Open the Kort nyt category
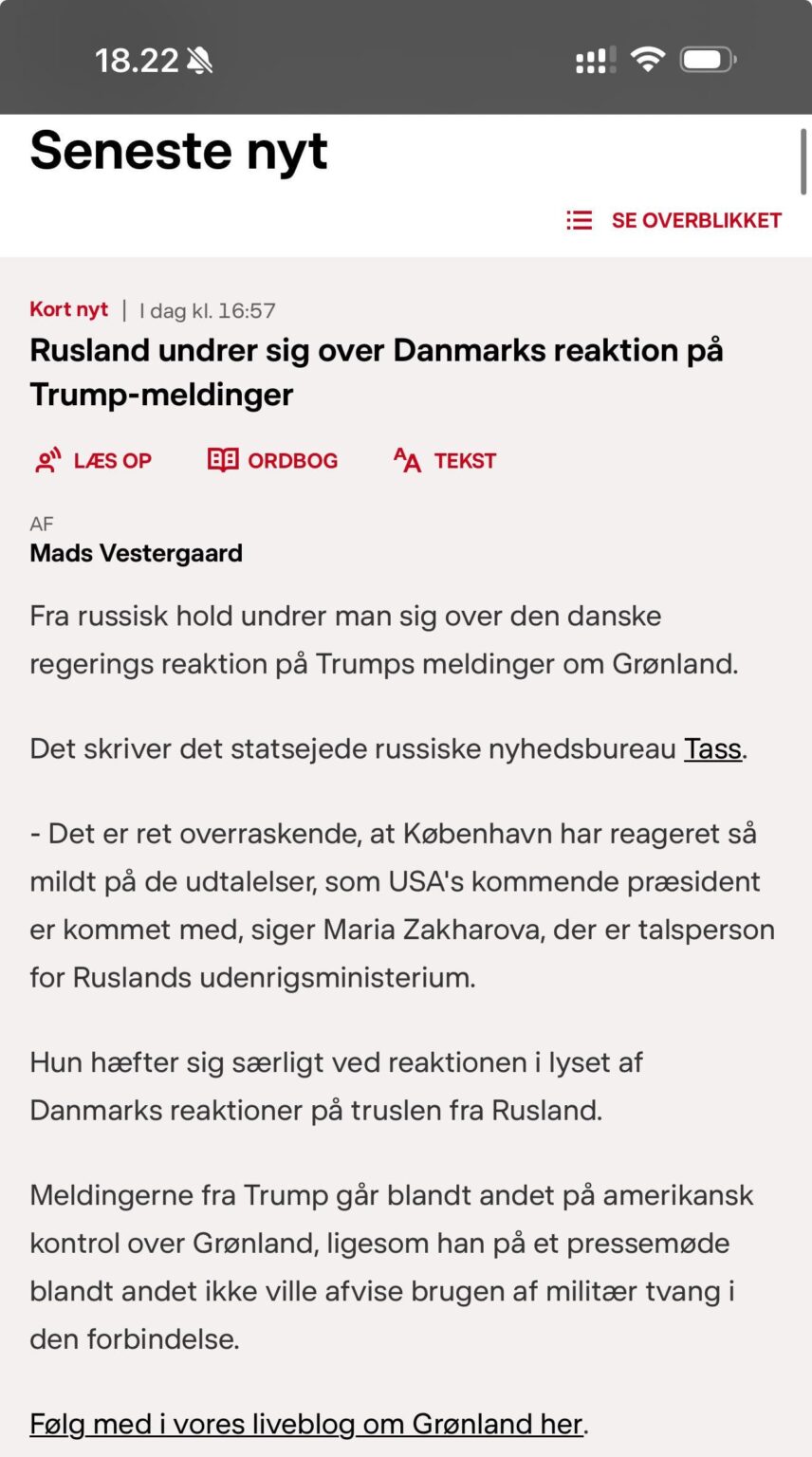 point(69,310)
